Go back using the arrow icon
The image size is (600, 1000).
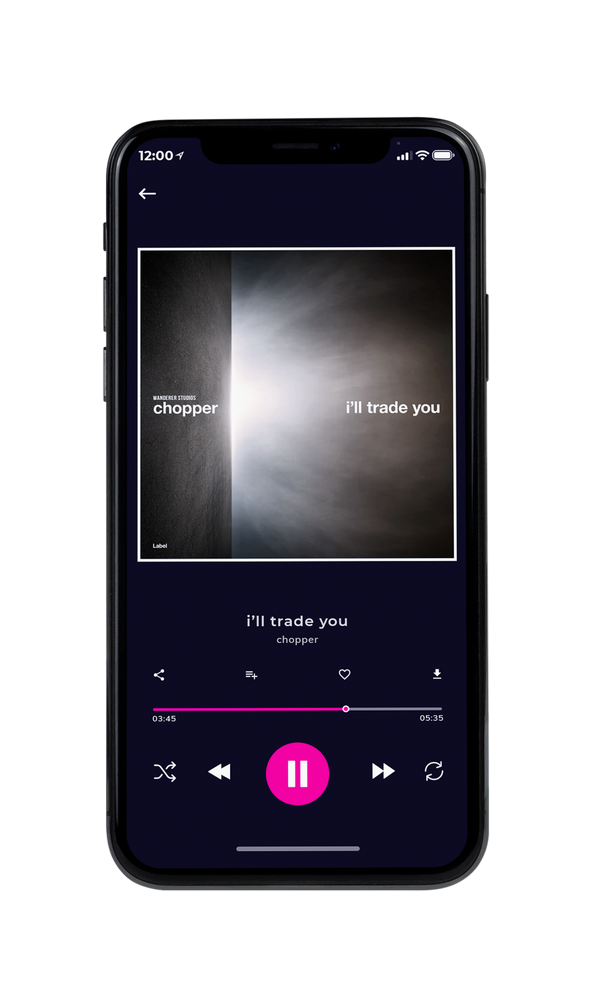pyautogui.click(x=147, y=193)
